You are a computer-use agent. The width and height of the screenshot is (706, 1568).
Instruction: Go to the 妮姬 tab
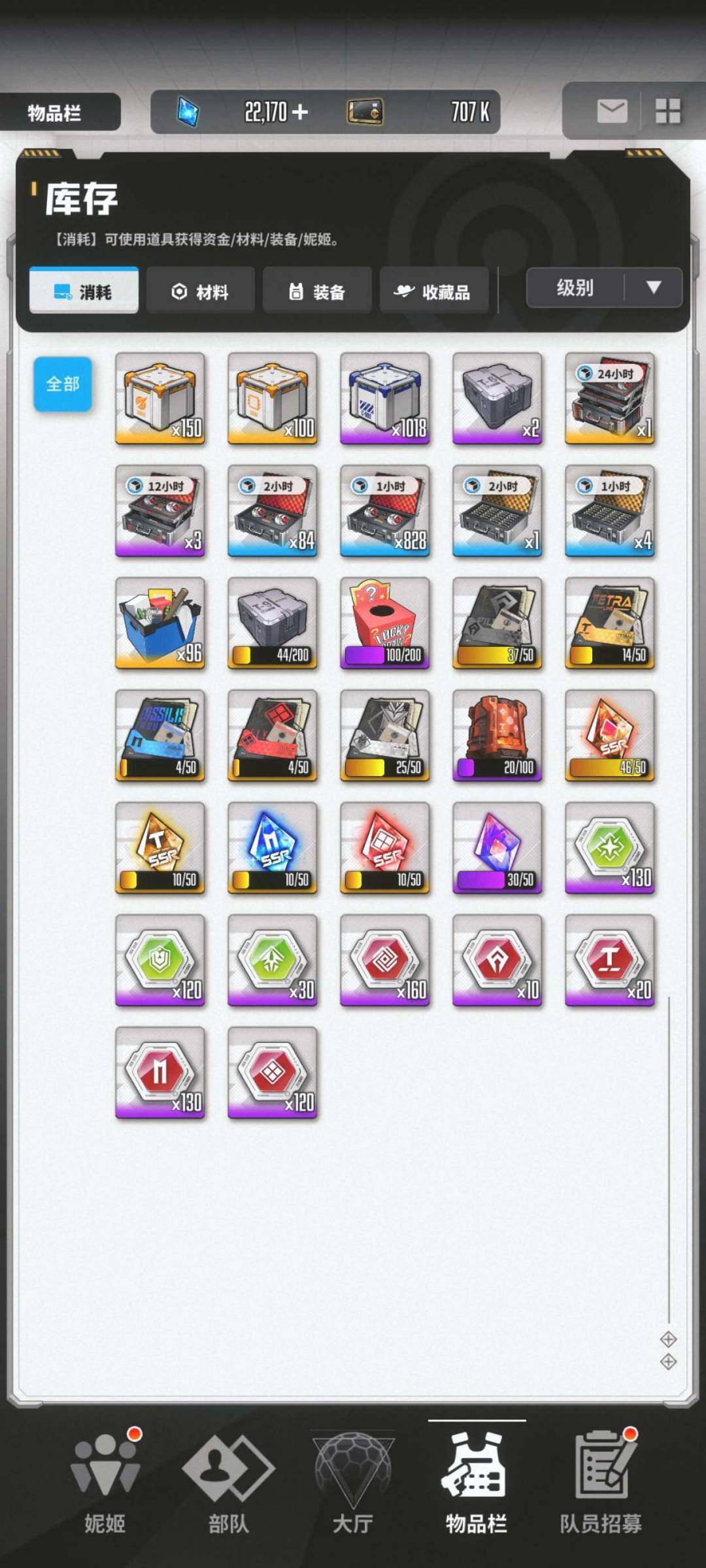pos(105,1482)
